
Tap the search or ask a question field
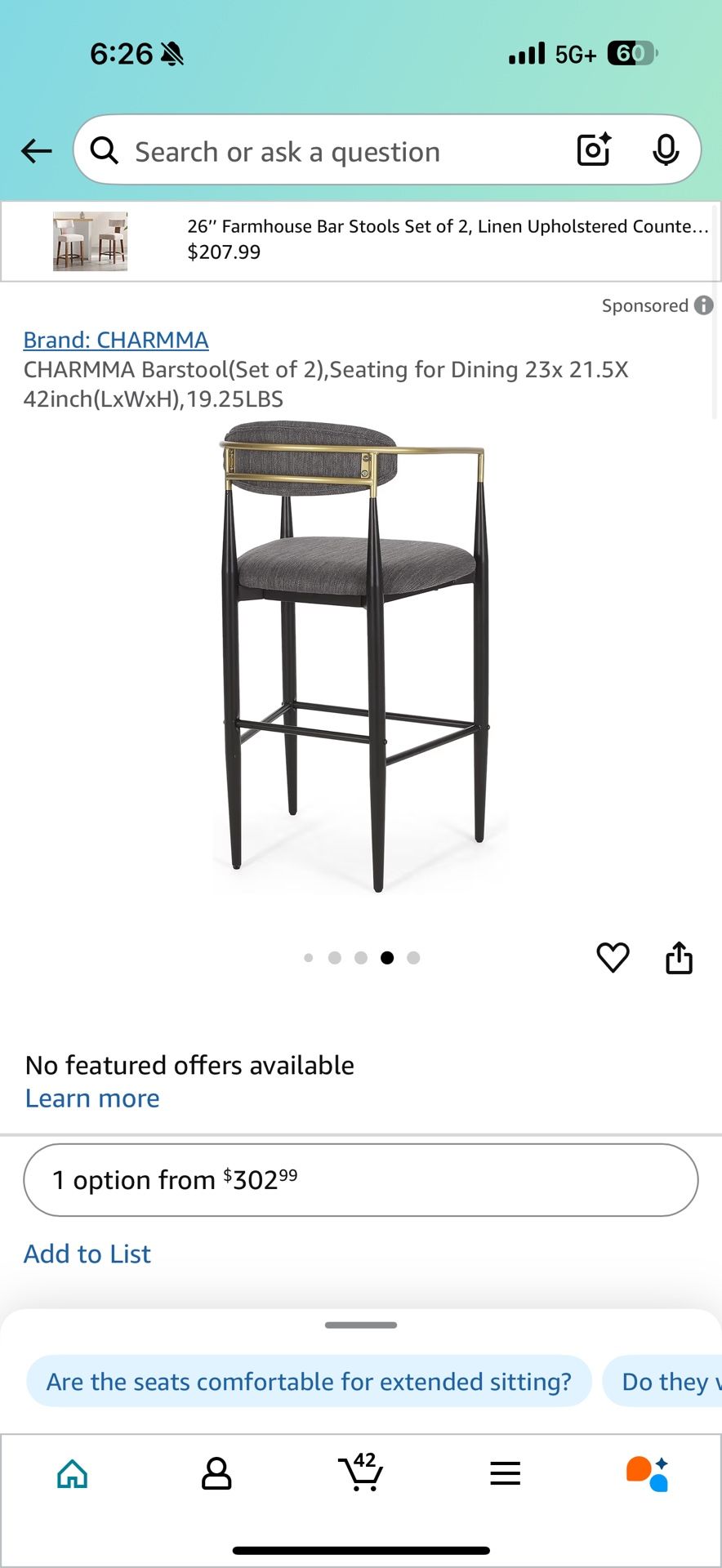click(327, 152)
